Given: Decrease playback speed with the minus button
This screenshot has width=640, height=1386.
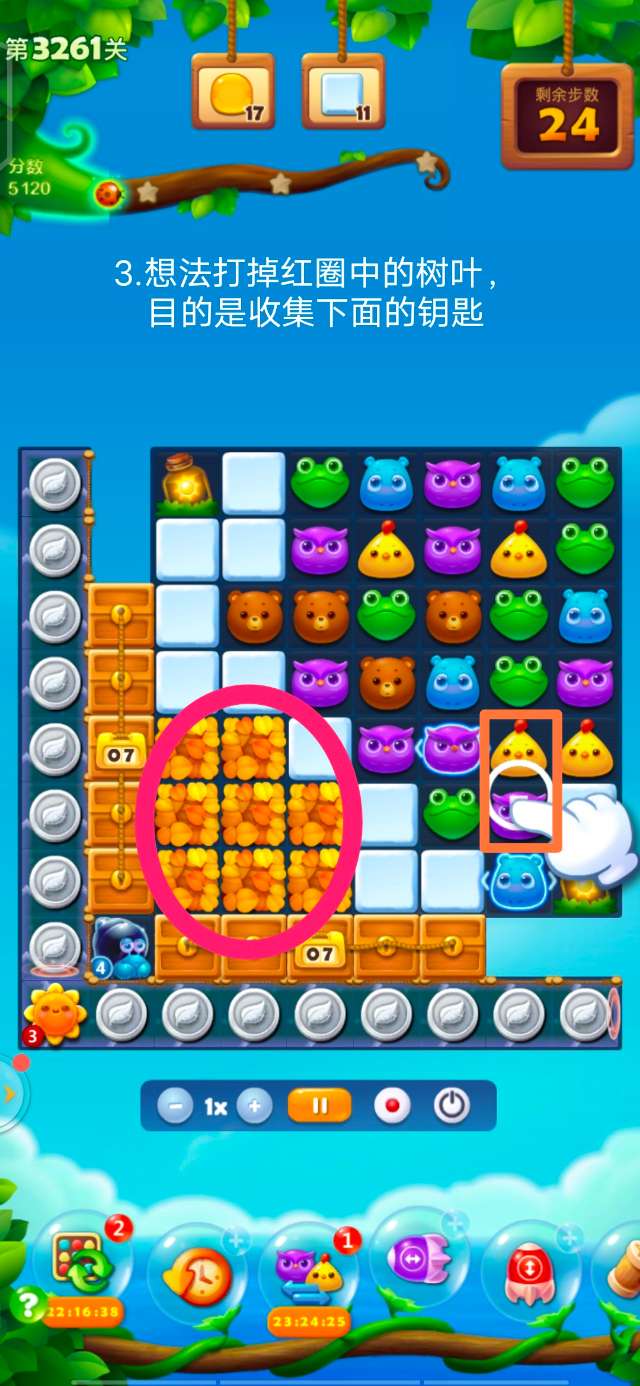Looking at the screenshot, I should point(175,1107).
